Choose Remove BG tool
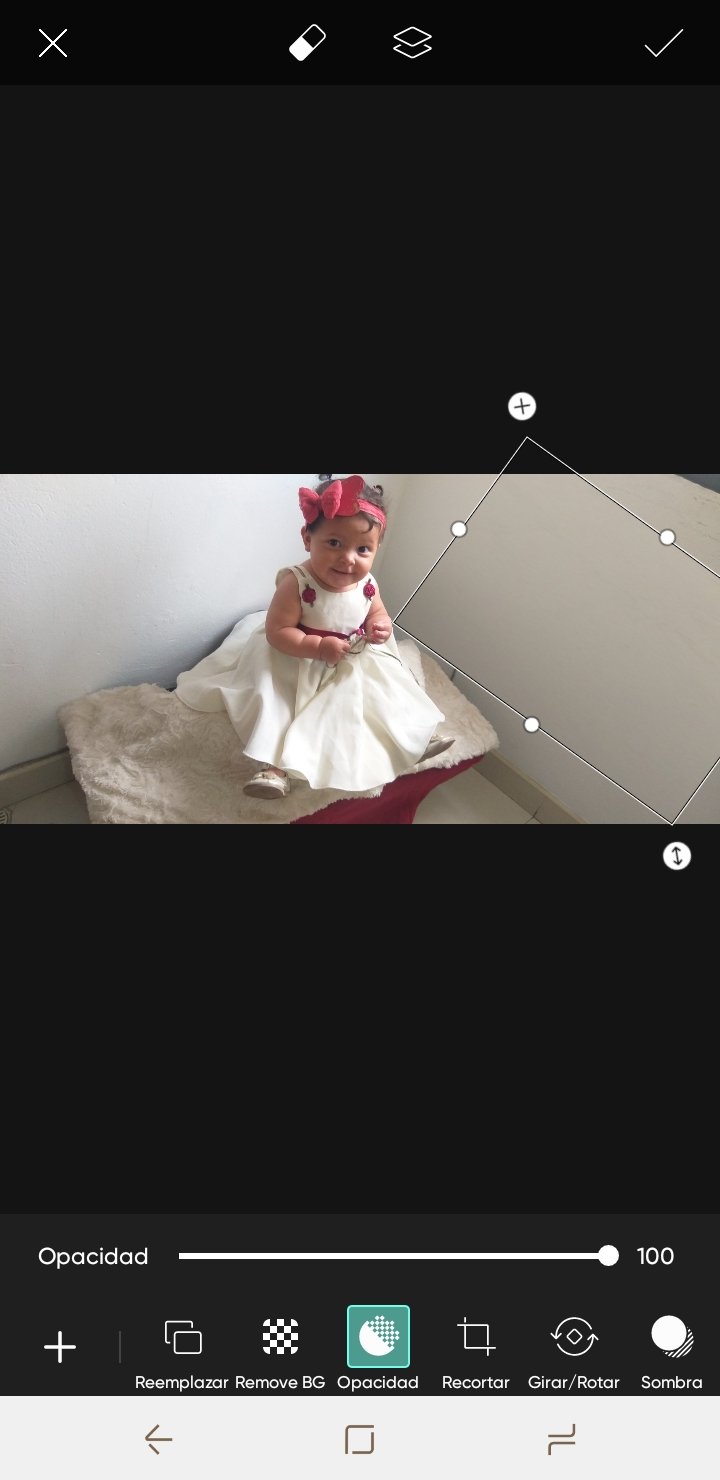This screenshot has width=720, height=1480. tap(280, 1347)
